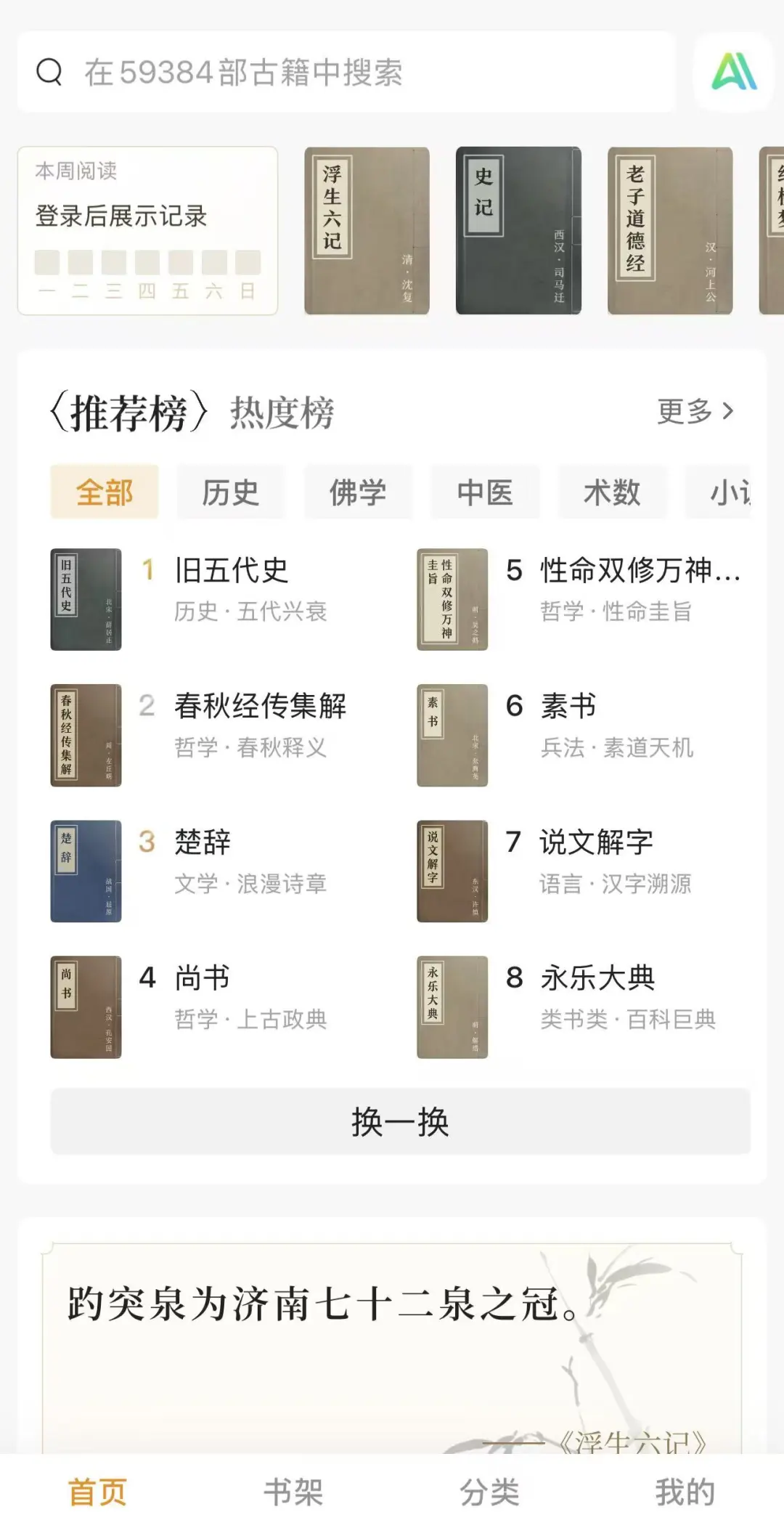The width and height of the screenshot is (784, 1536).
Task: Filter by the 术数 chip
Action: pyautogui.click(x=612, y=492)
